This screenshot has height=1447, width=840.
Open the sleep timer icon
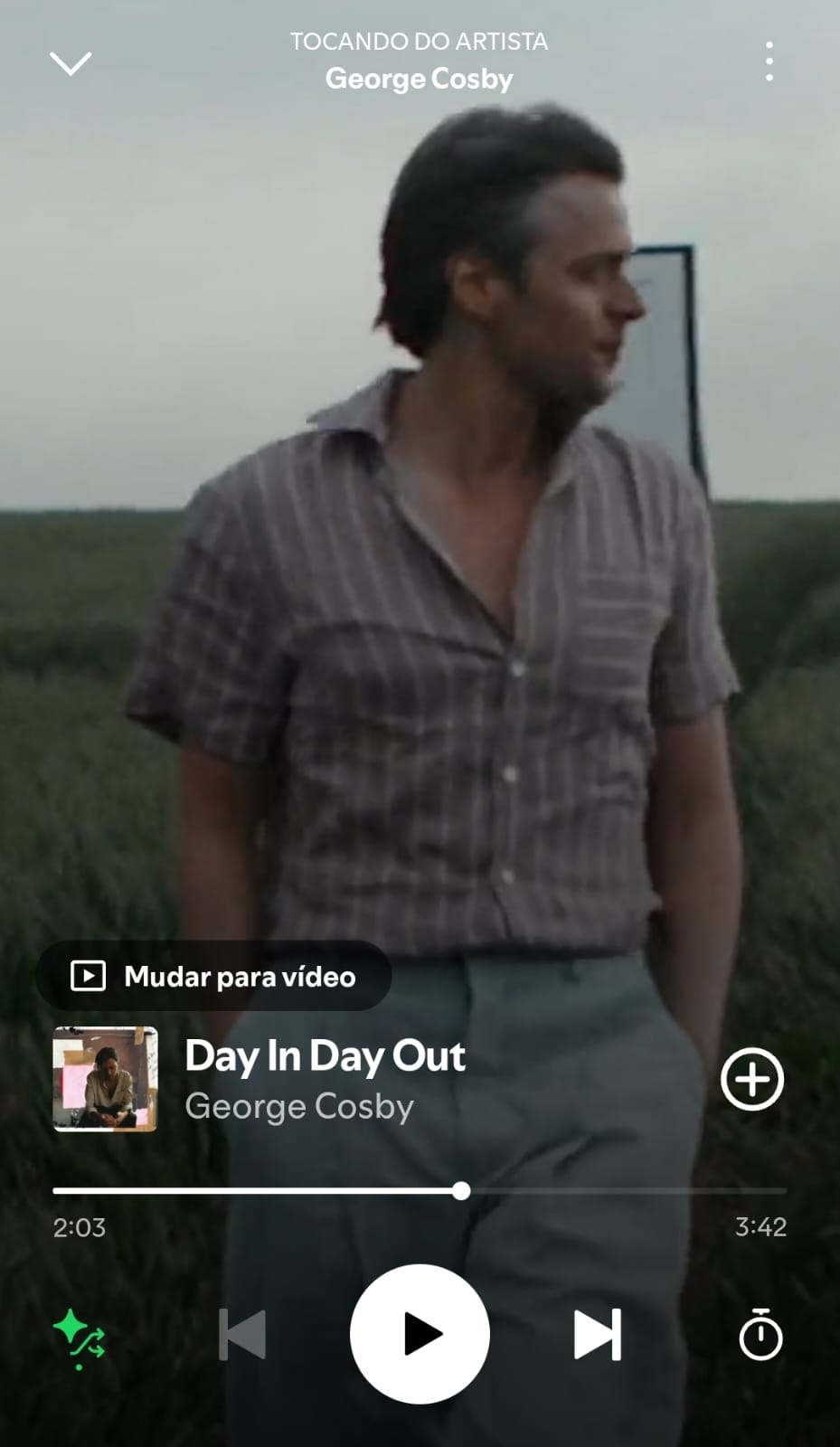click(x=760, y=1333)
